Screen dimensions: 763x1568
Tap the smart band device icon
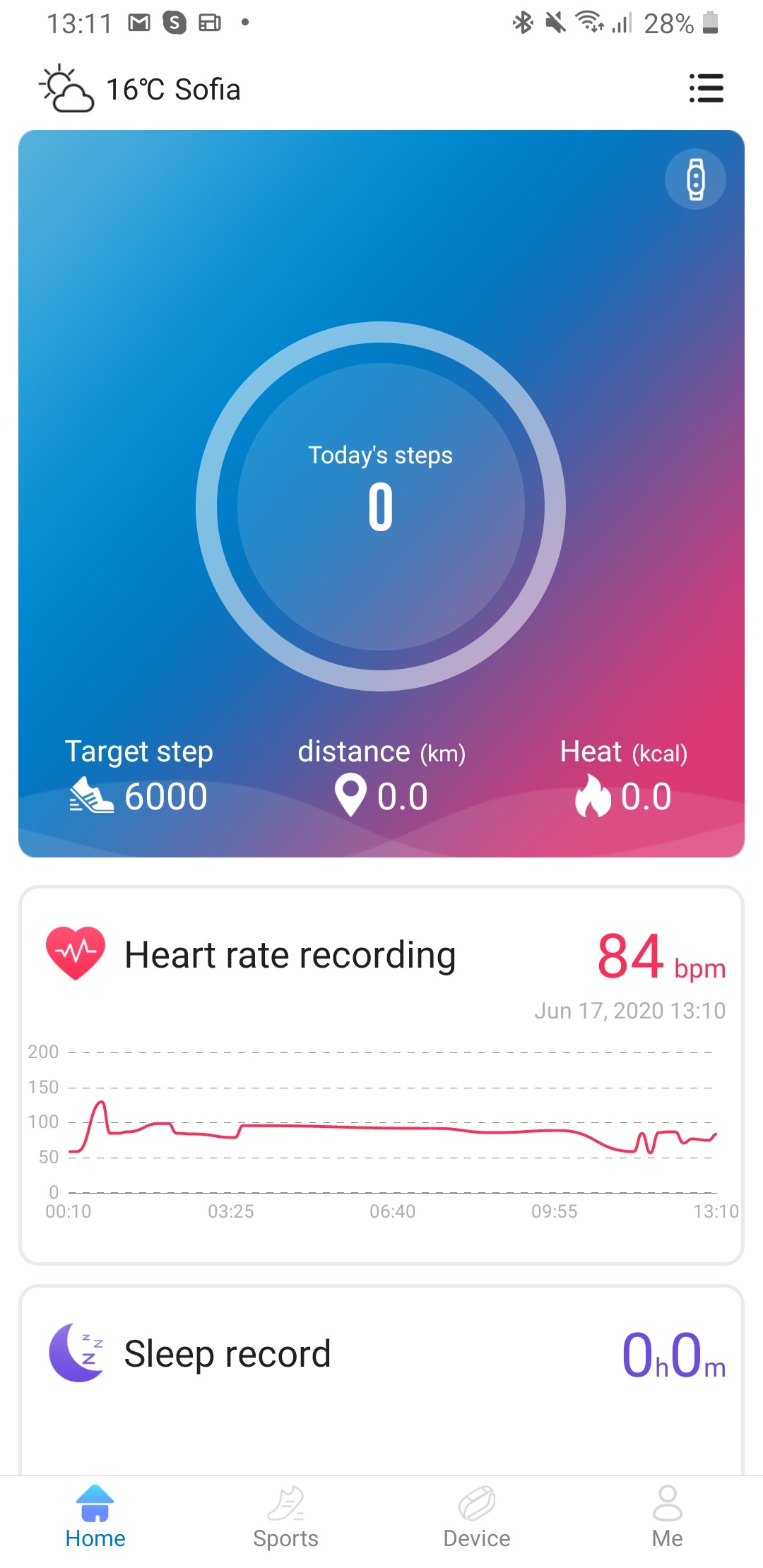[x=695, y=179]
